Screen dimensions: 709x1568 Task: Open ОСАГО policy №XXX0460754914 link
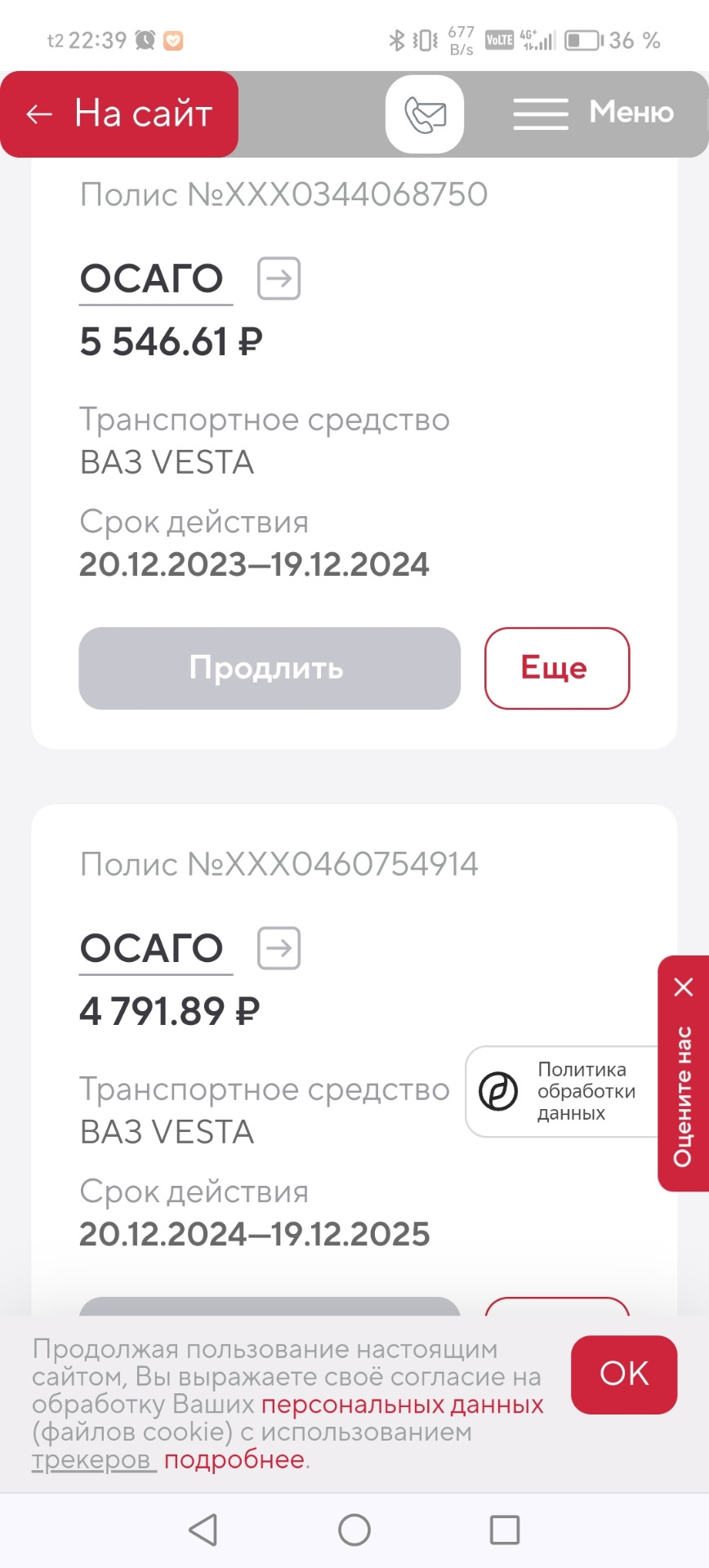click(x=279, y=948)
